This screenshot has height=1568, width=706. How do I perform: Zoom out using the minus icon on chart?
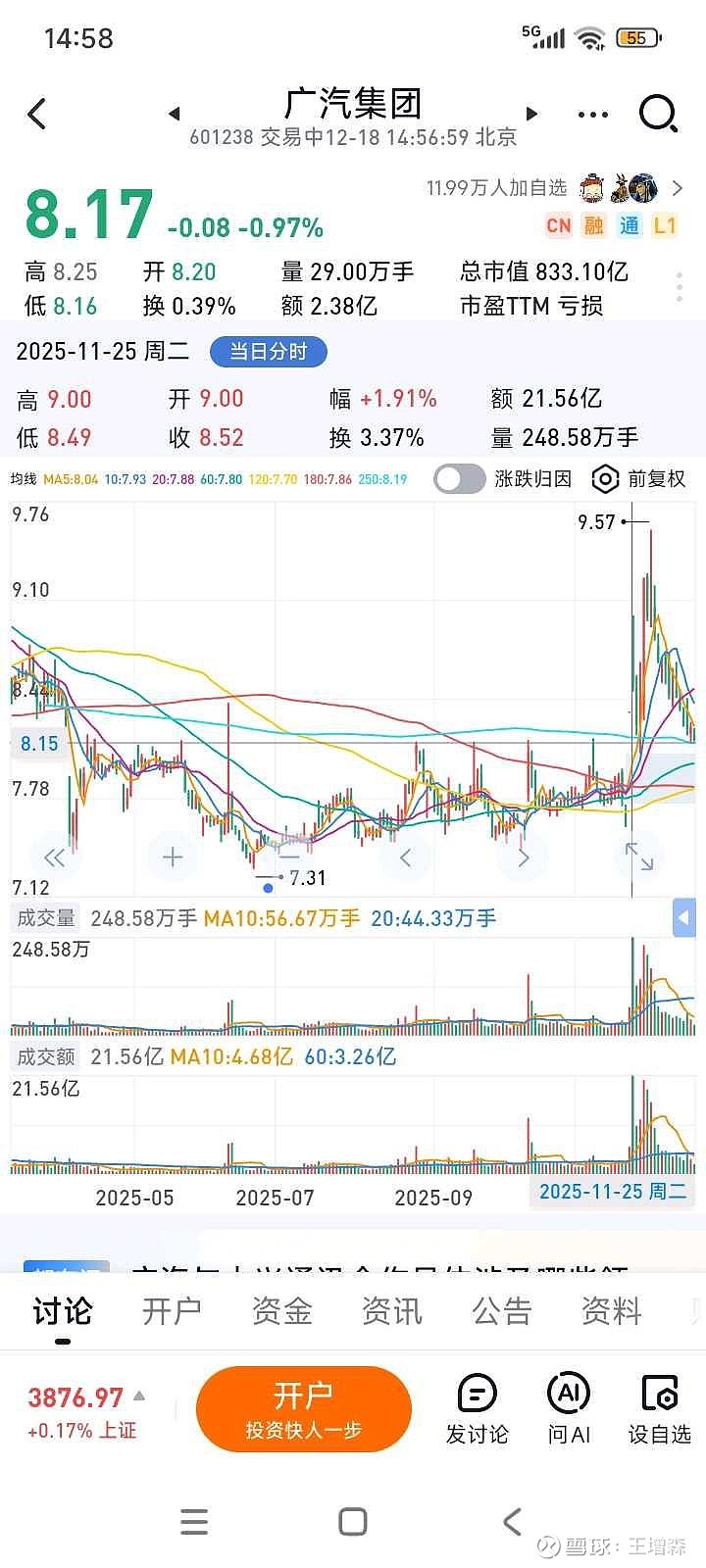coord(288,857)
